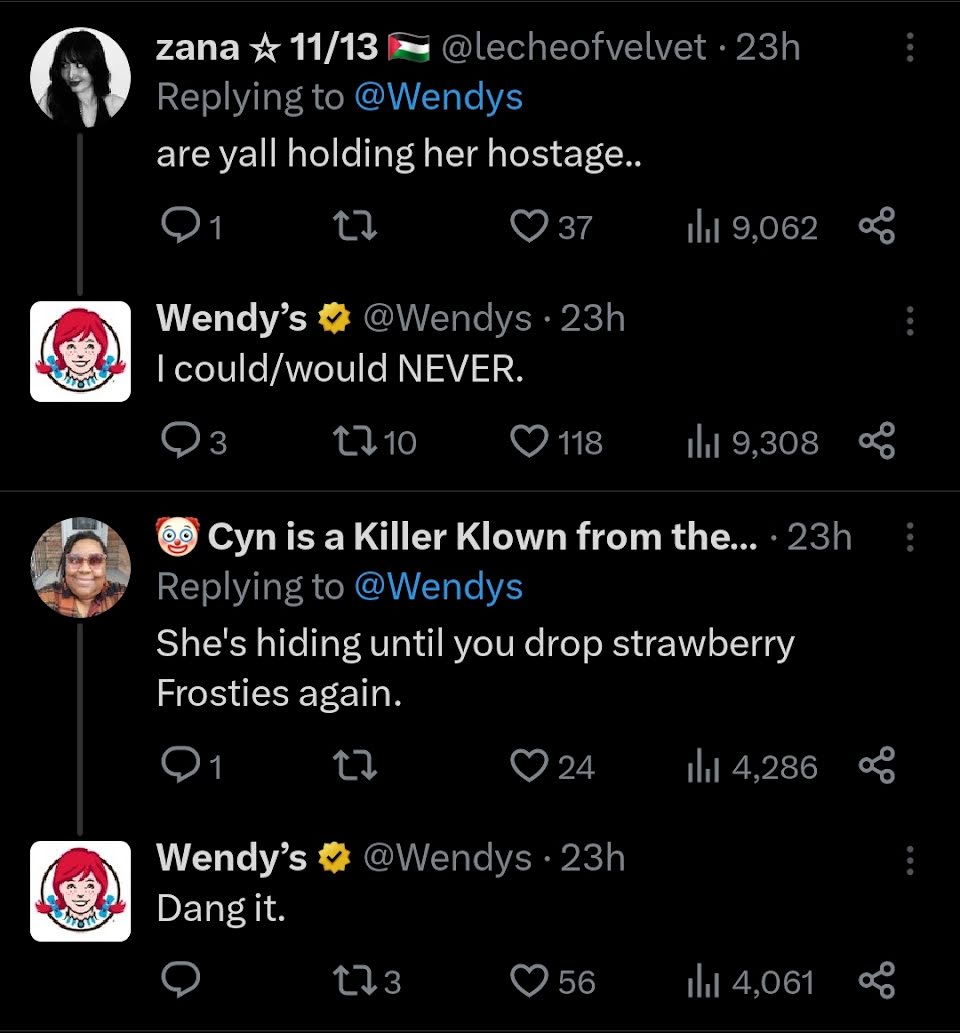View analytics for Cyn's tweet
Viewport: 960px width, 1033px height.
pyautogui.click(x=752, y=766)
